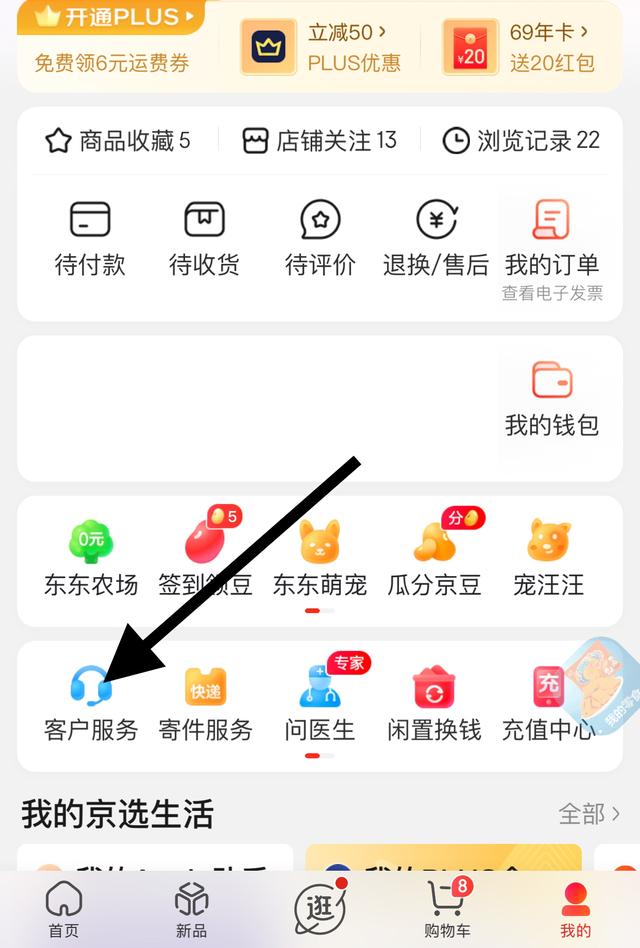The width and height of the screenshot is (640, 948).
Task: Open 退换/售后 returns and after-sales
Action: pyautogui.click(x=435, y=238)
